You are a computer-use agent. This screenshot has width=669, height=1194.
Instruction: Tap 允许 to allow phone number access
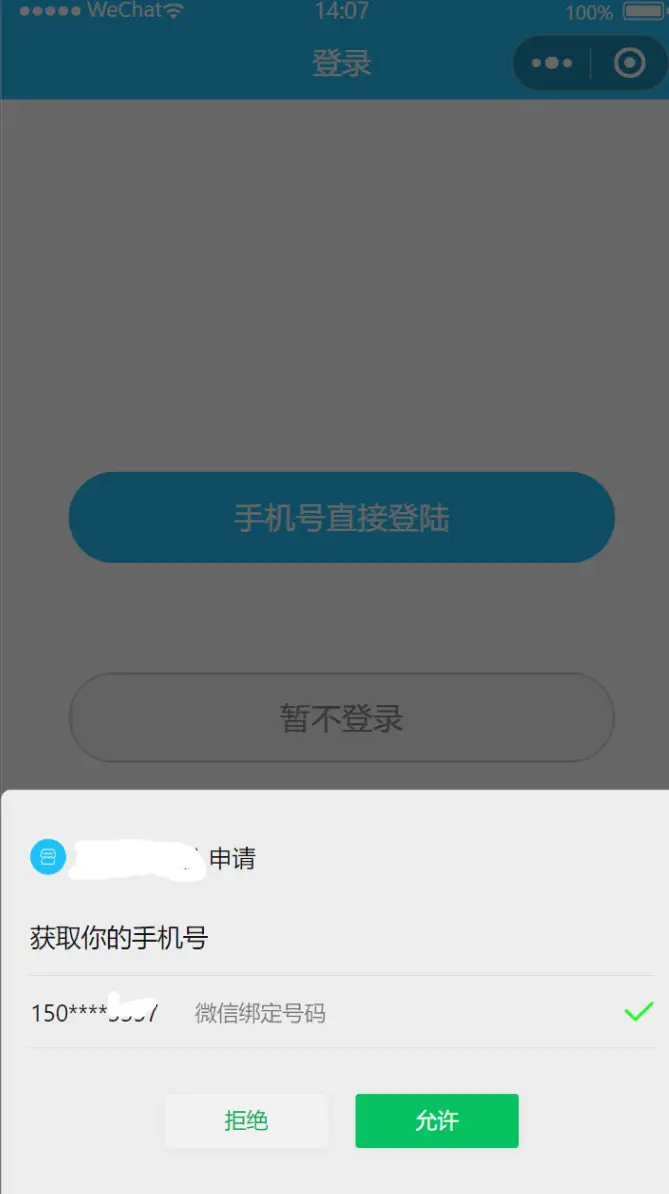(437, 1120)
